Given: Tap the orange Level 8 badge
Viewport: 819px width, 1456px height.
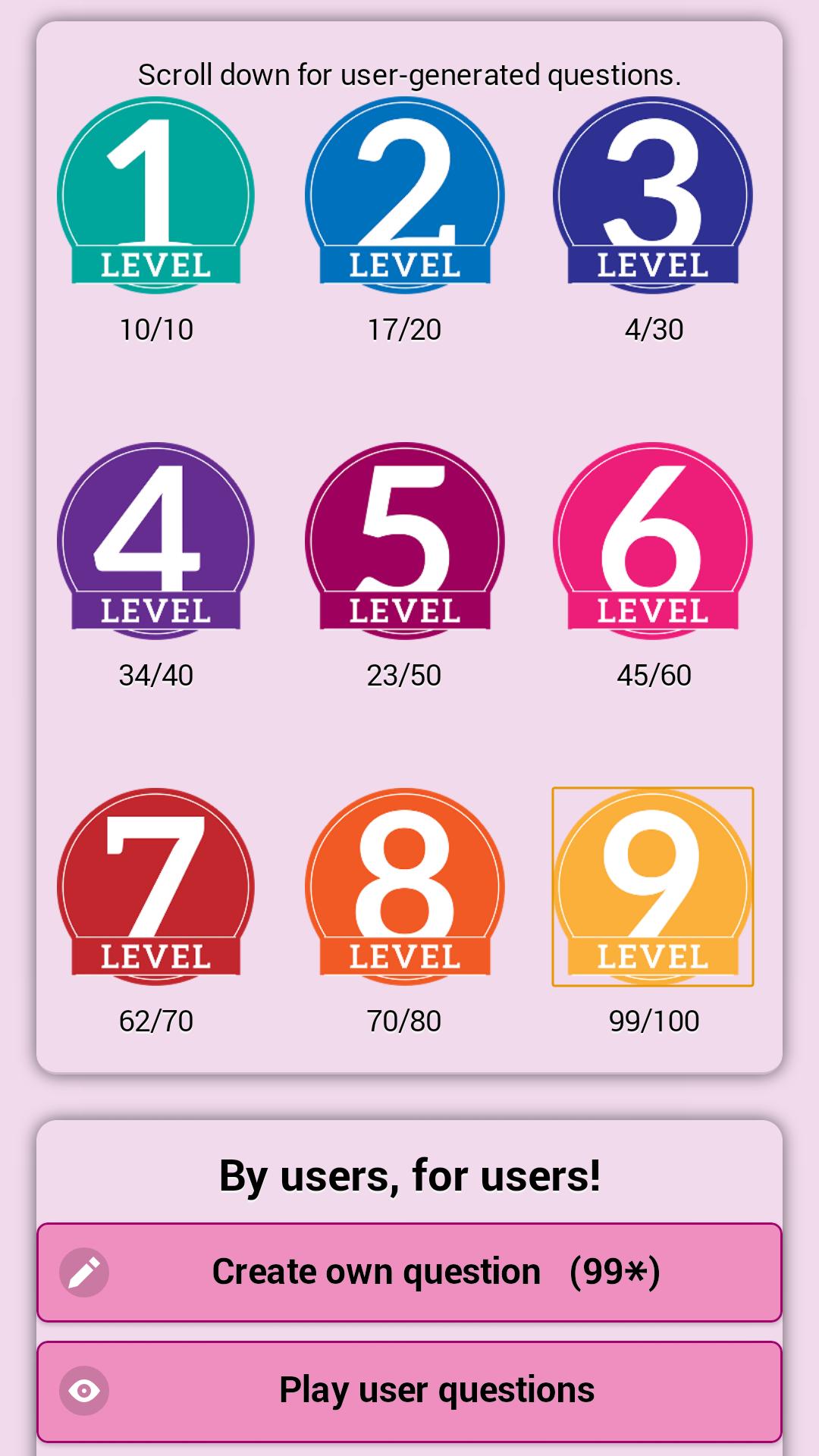Looking at the screenshot, I should click(x=404, y=886).
